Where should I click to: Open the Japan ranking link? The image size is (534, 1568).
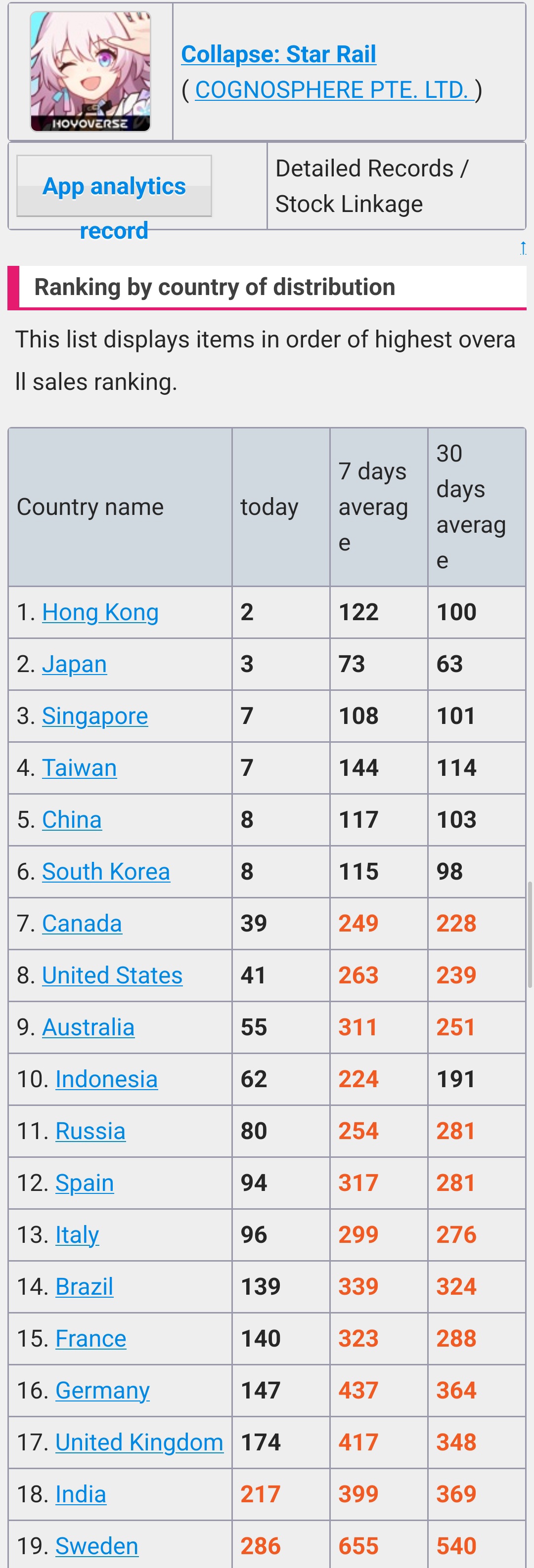[x=74, y=664]
